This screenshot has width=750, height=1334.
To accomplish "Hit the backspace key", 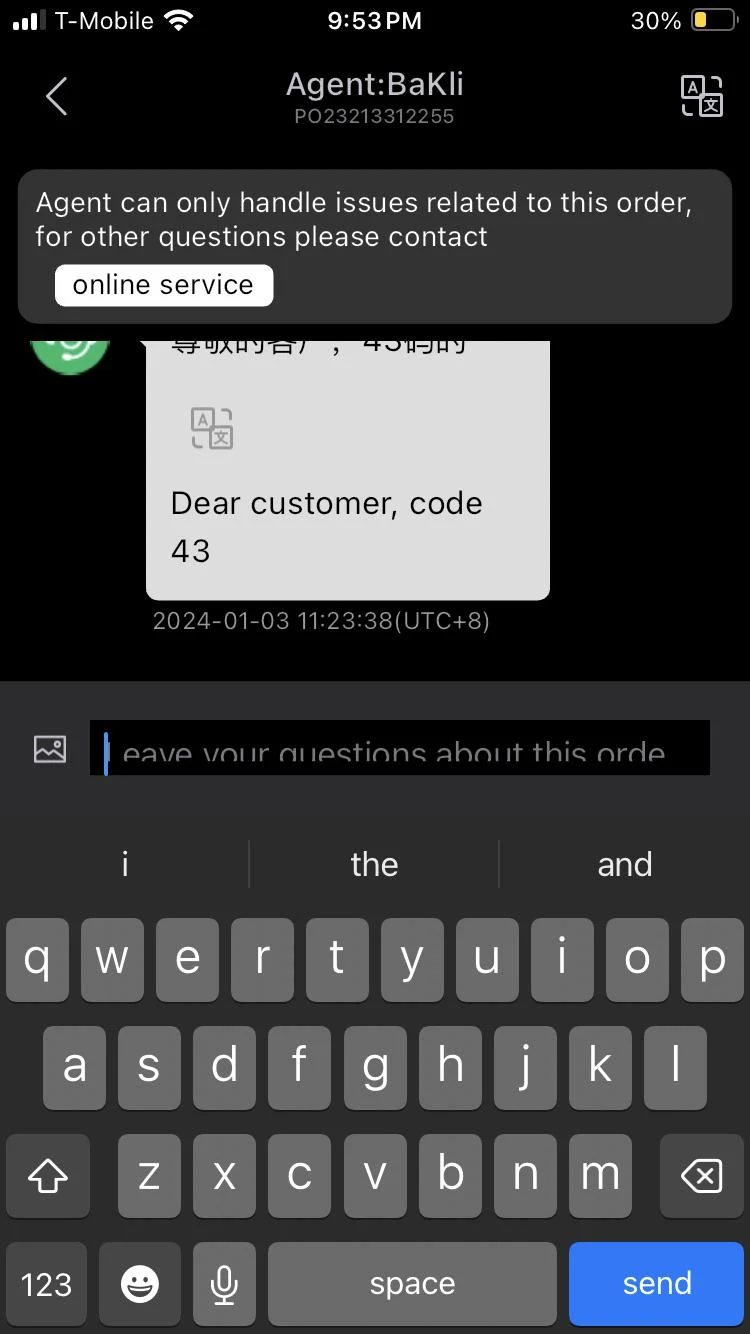I will coord(701,1176).
